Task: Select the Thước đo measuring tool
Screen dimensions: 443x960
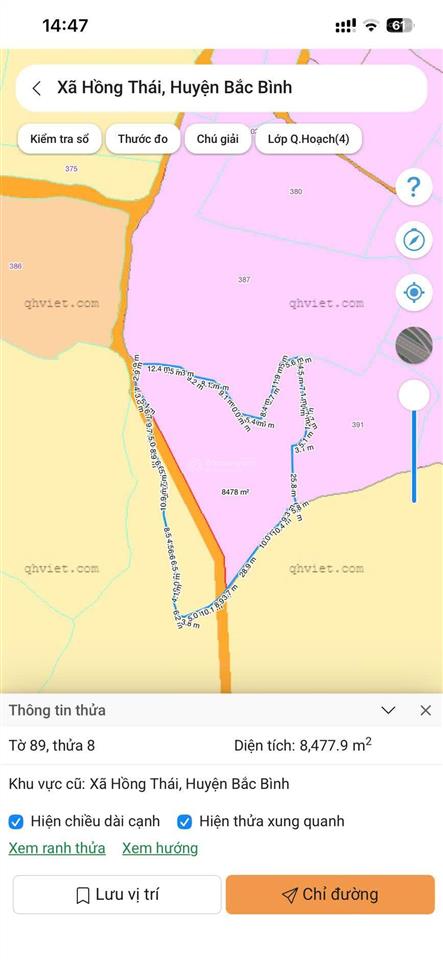Action: (x=143, y=139)
